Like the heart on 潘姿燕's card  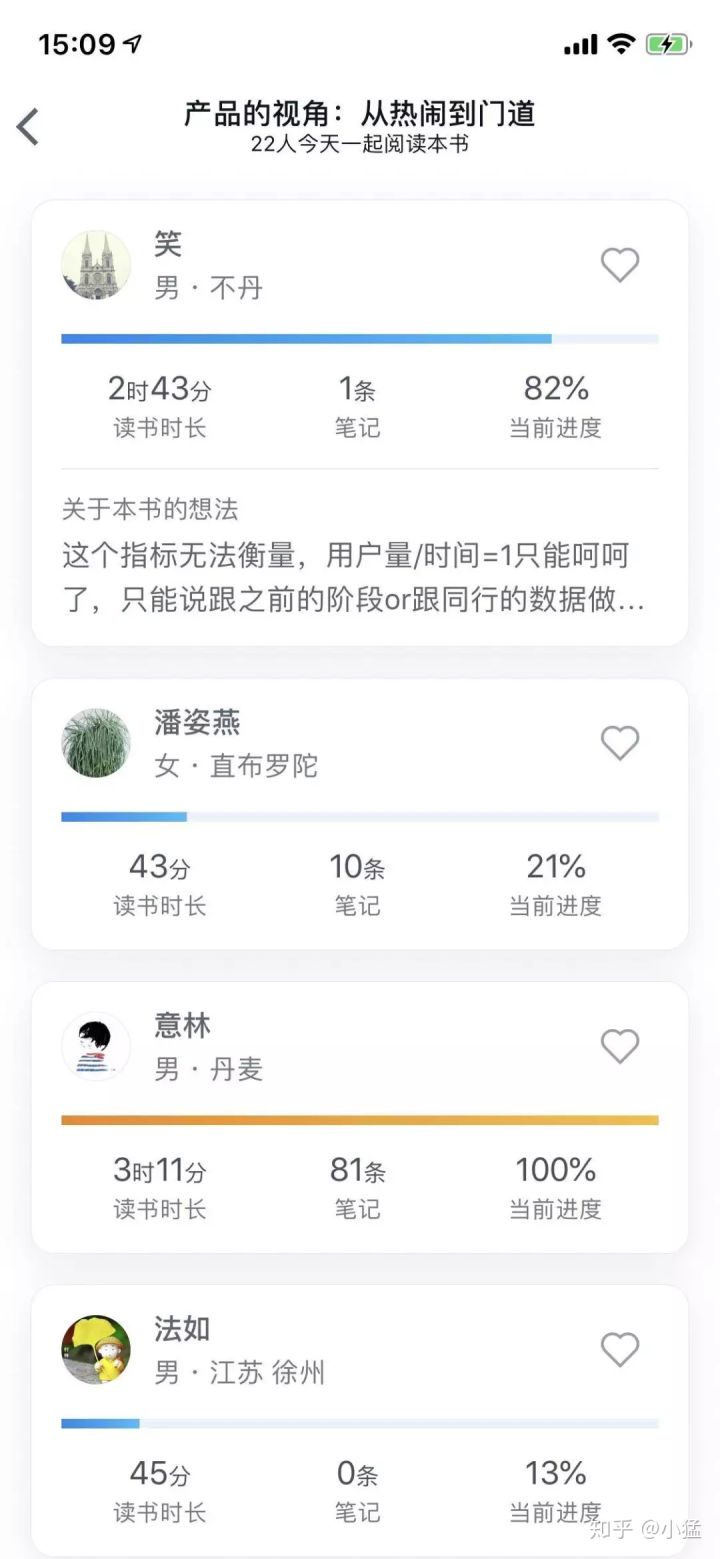coord(619,743)
